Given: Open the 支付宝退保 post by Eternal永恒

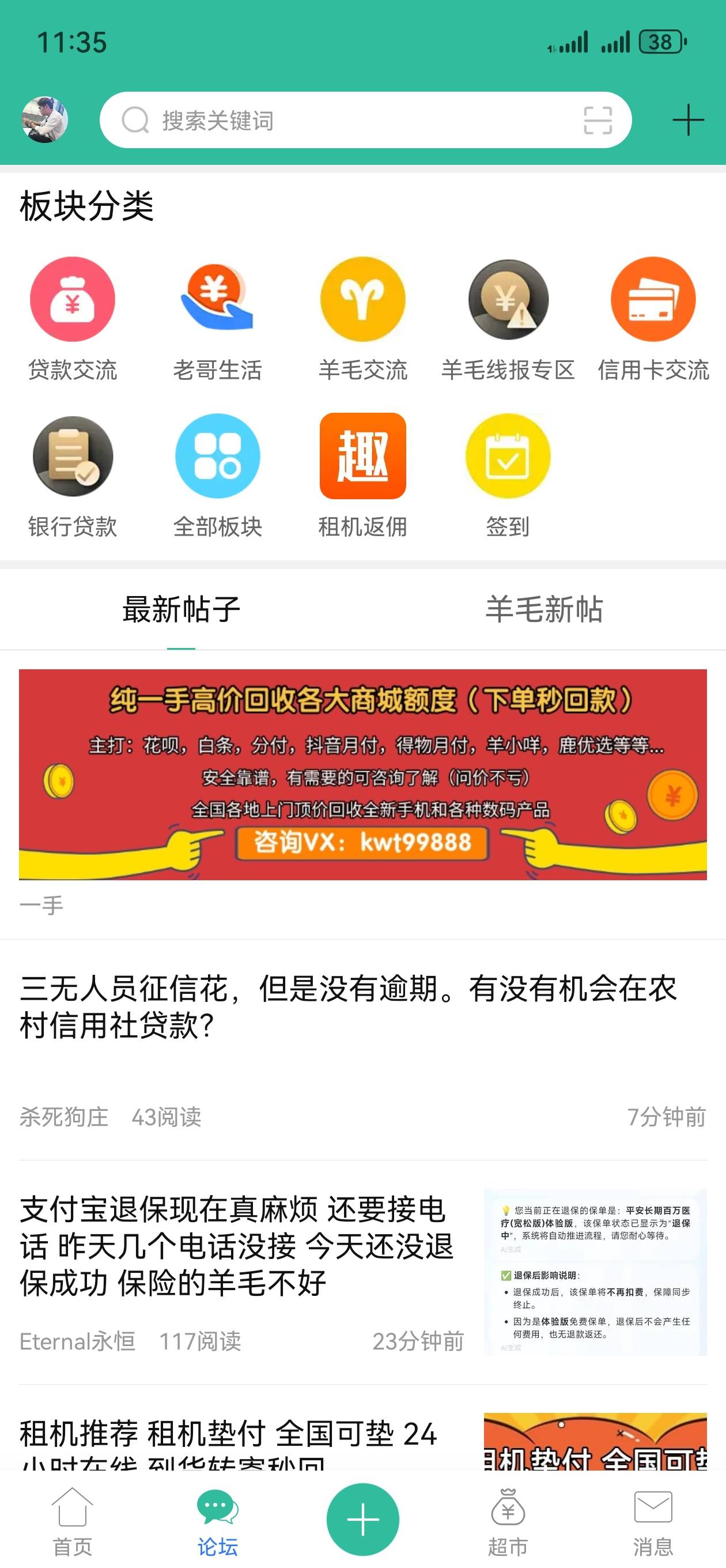Looking at the screenshot, I should tap(362, 1272).
